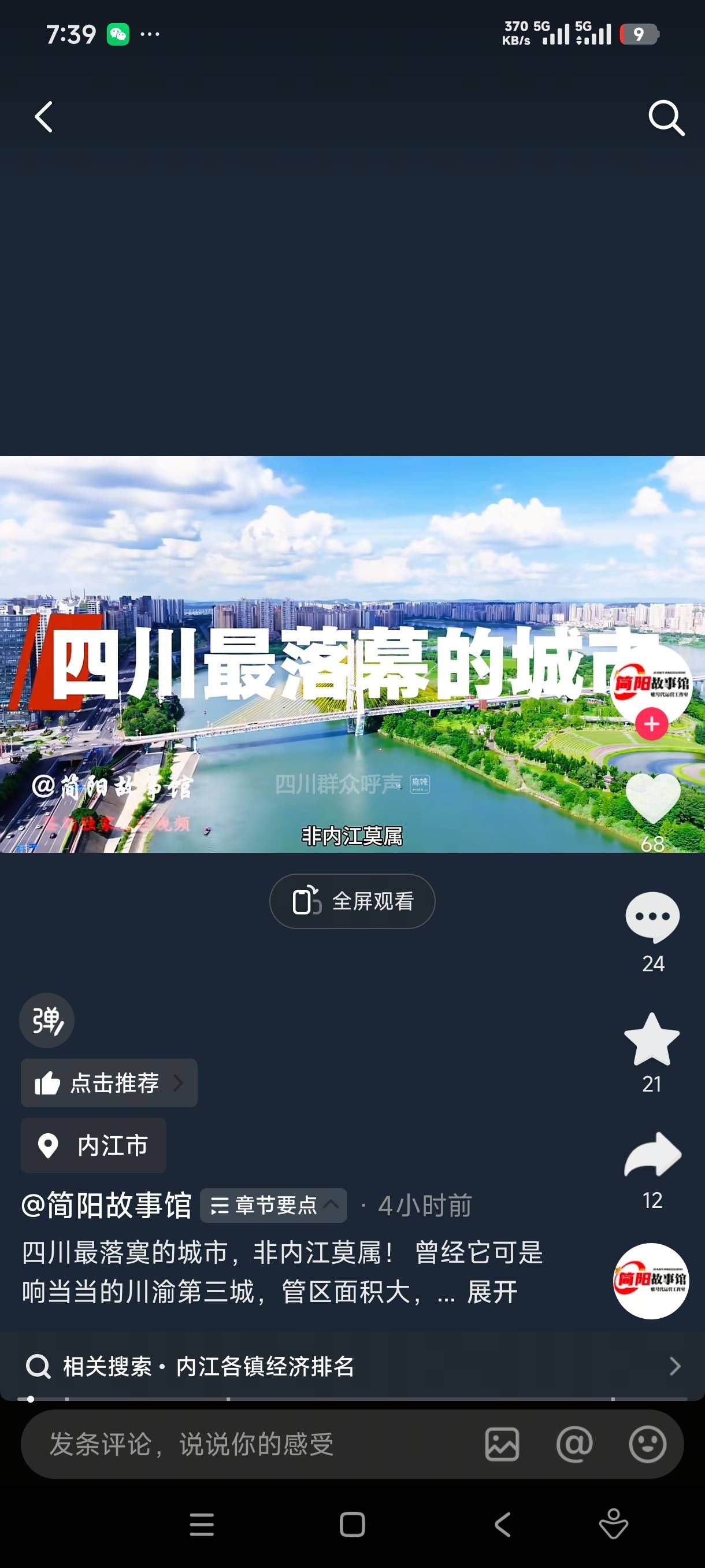Tap the comment field 发条评论
The image size is (705, 1568).
(x=243, y=1444)
